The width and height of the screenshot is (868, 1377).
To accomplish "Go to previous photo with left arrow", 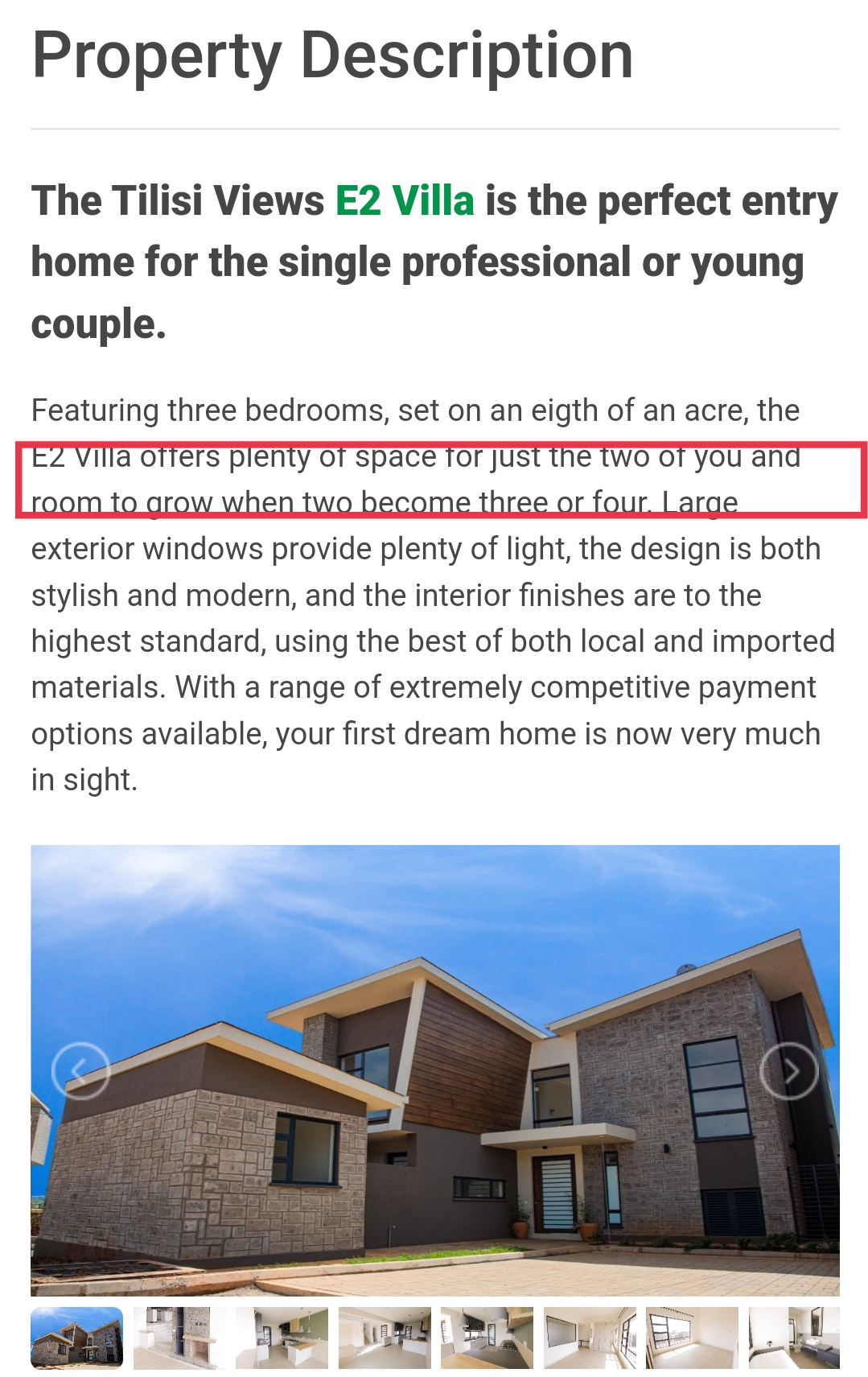I will [x=80, y=1070].
